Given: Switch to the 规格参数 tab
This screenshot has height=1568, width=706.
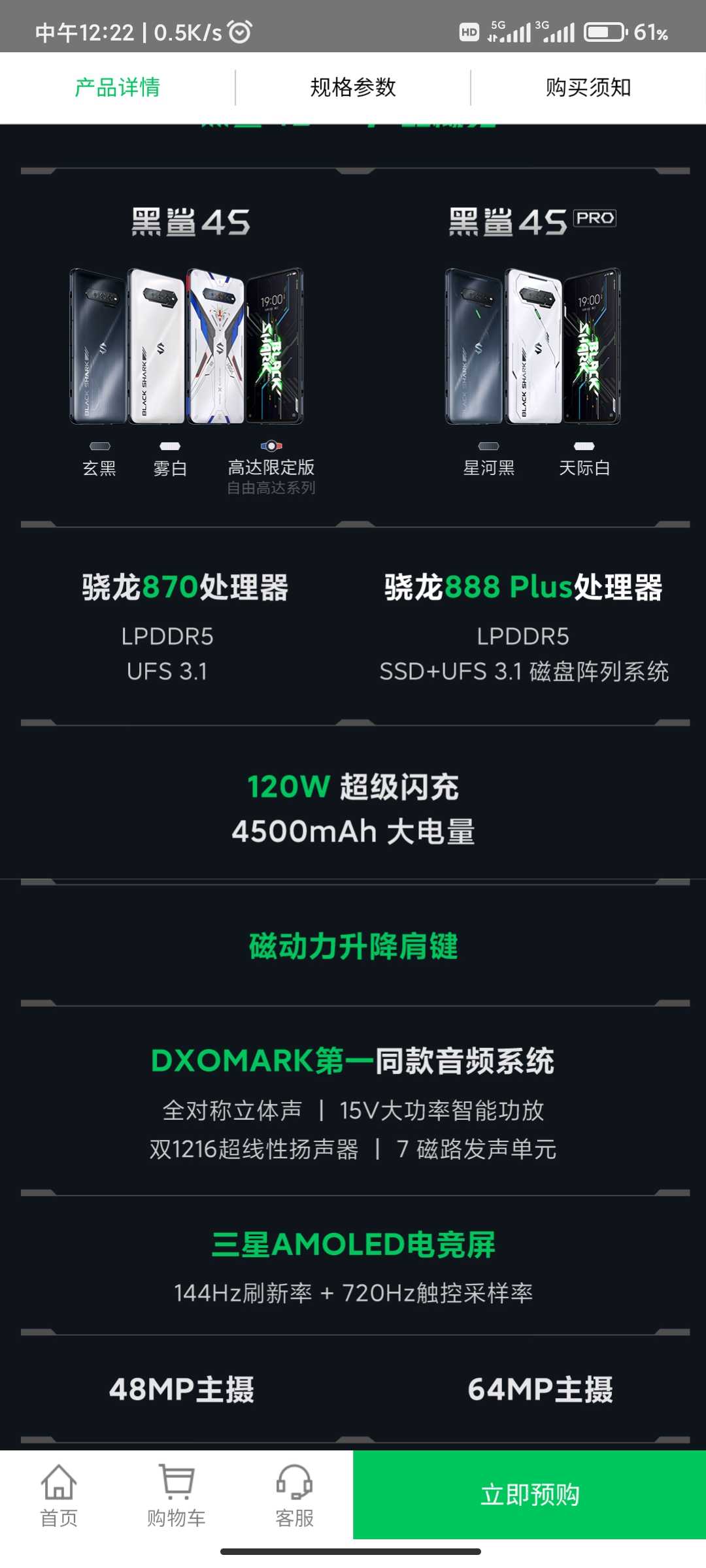Looking at the screenshot, I should tap(353, 88).
